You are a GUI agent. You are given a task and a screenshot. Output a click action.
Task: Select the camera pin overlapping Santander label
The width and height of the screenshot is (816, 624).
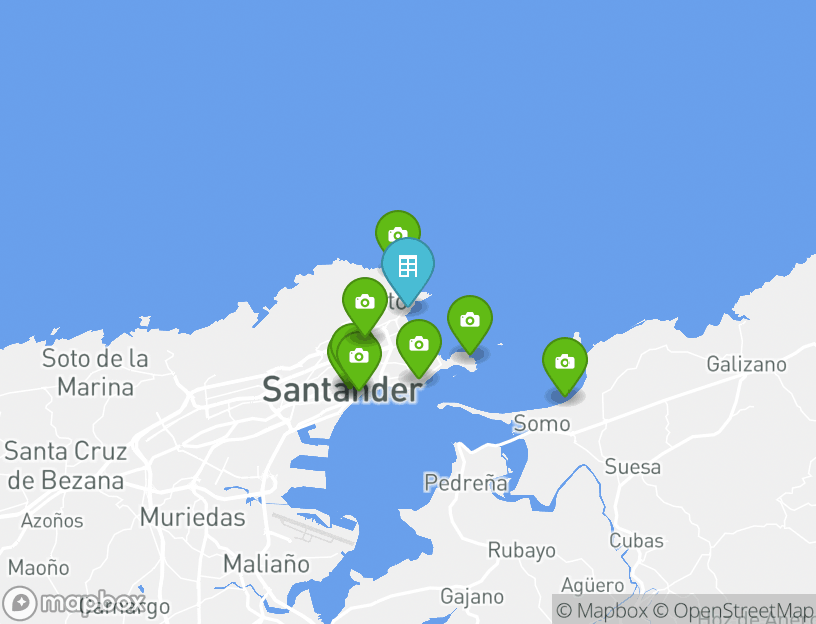tap(359, 356)
